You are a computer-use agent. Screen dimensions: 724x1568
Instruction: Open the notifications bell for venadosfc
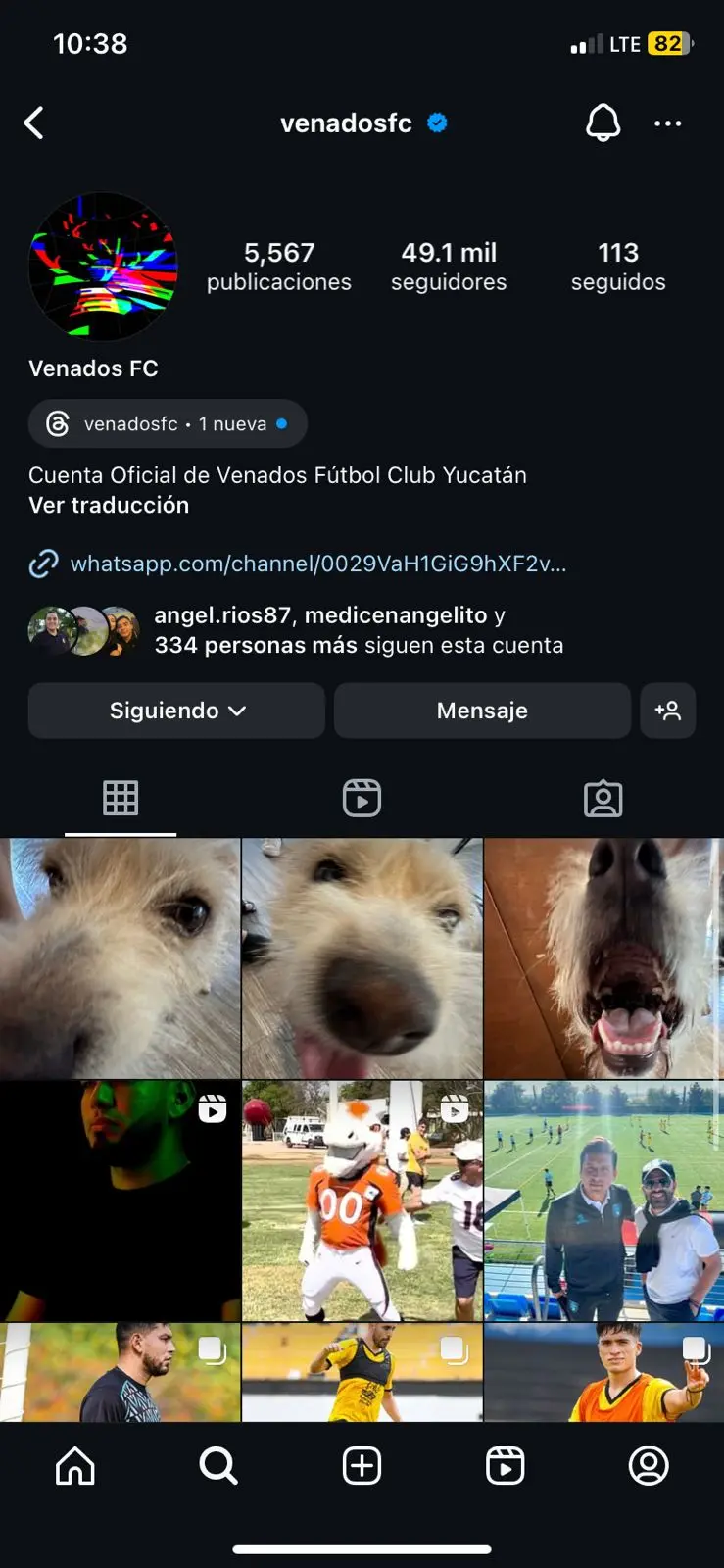(603, 123)
